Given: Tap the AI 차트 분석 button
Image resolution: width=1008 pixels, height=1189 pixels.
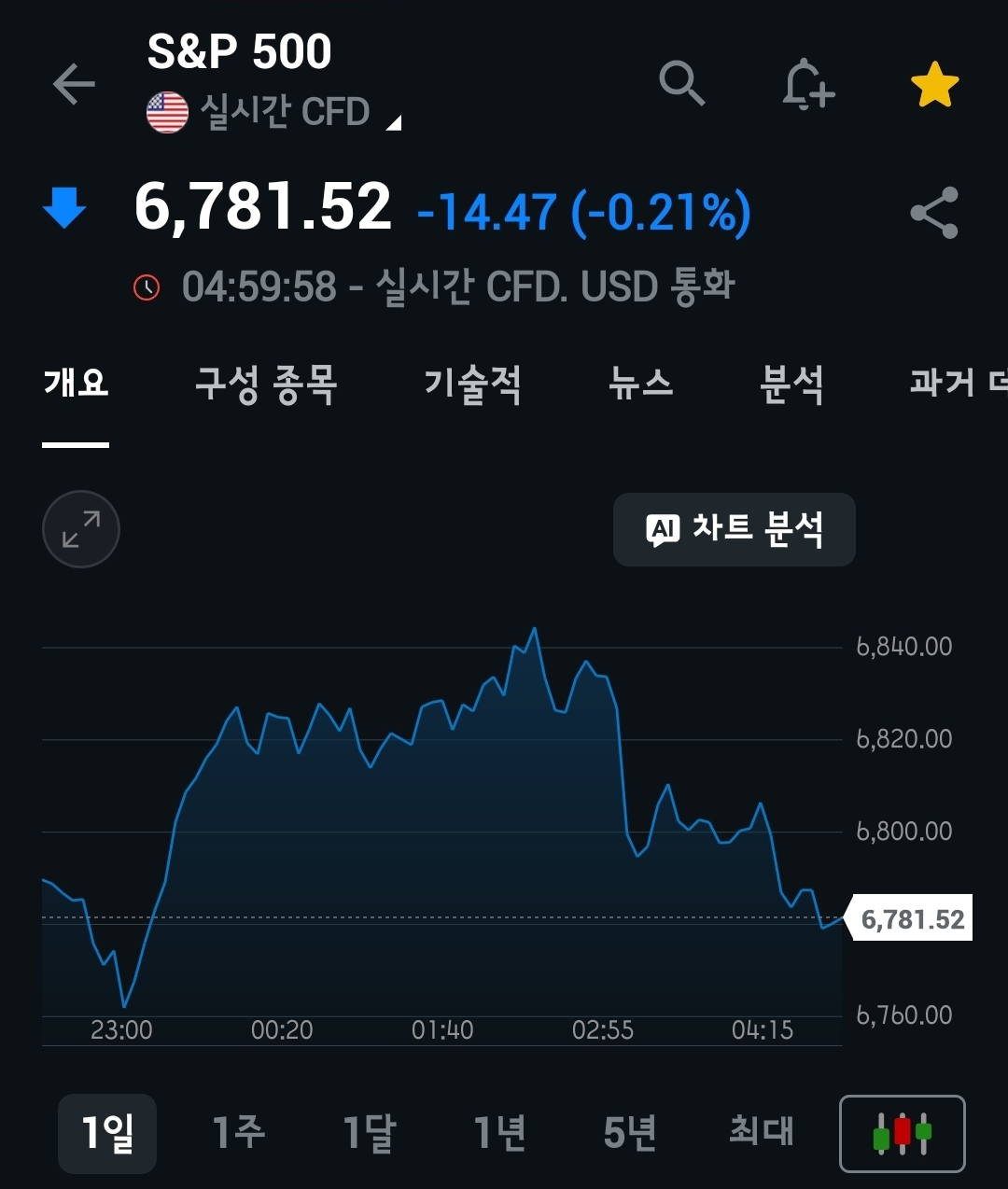Looking at the screenshot, I should (734, 529).
